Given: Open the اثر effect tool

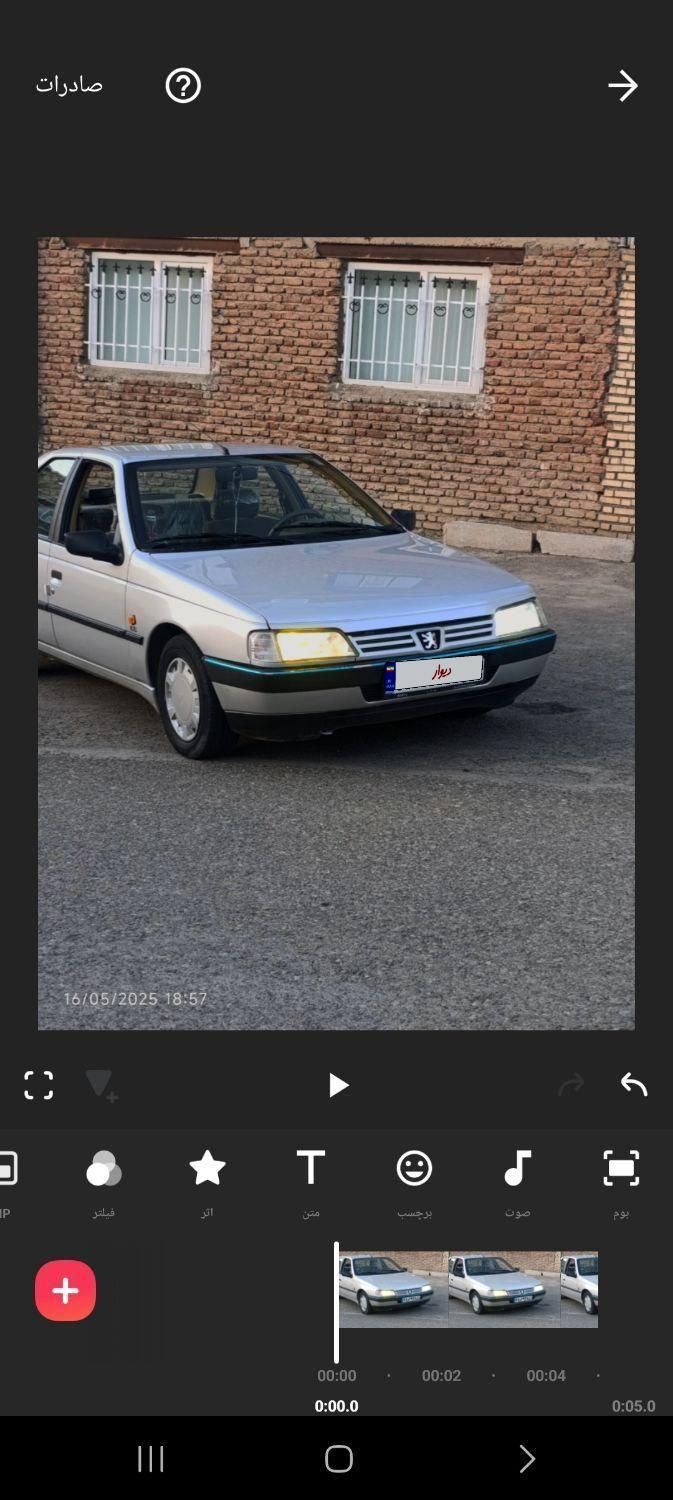Looking at the screenshot, I should pos(207,1180).
